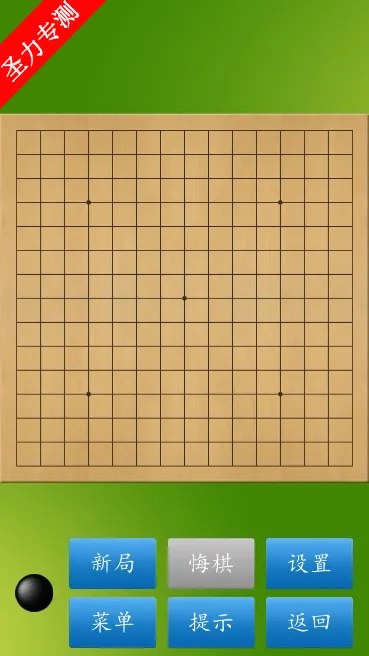
Task: Place a stone on the center star point
Action: point(184,298)
